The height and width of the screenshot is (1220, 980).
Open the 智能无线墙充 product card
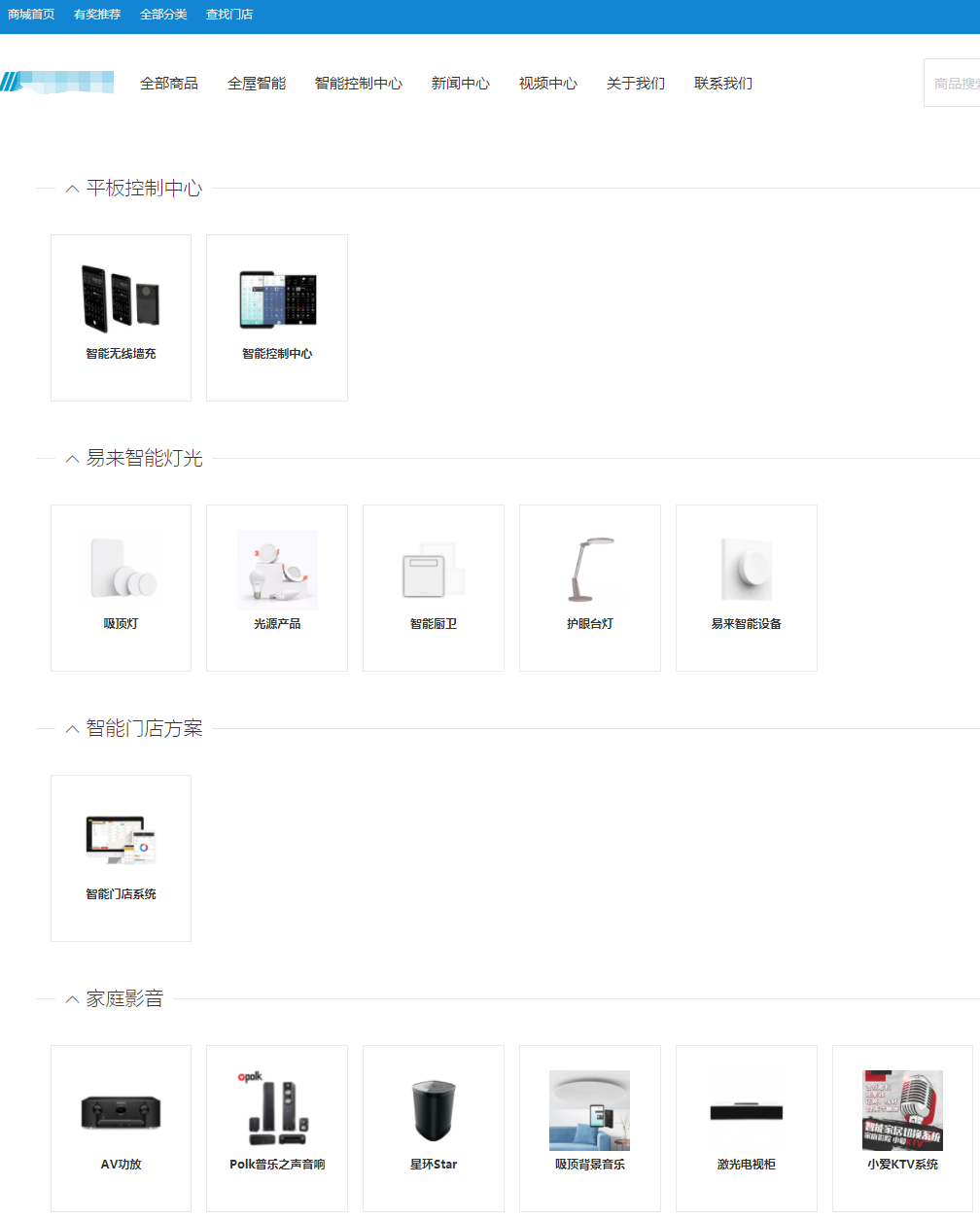coord(122,318)
